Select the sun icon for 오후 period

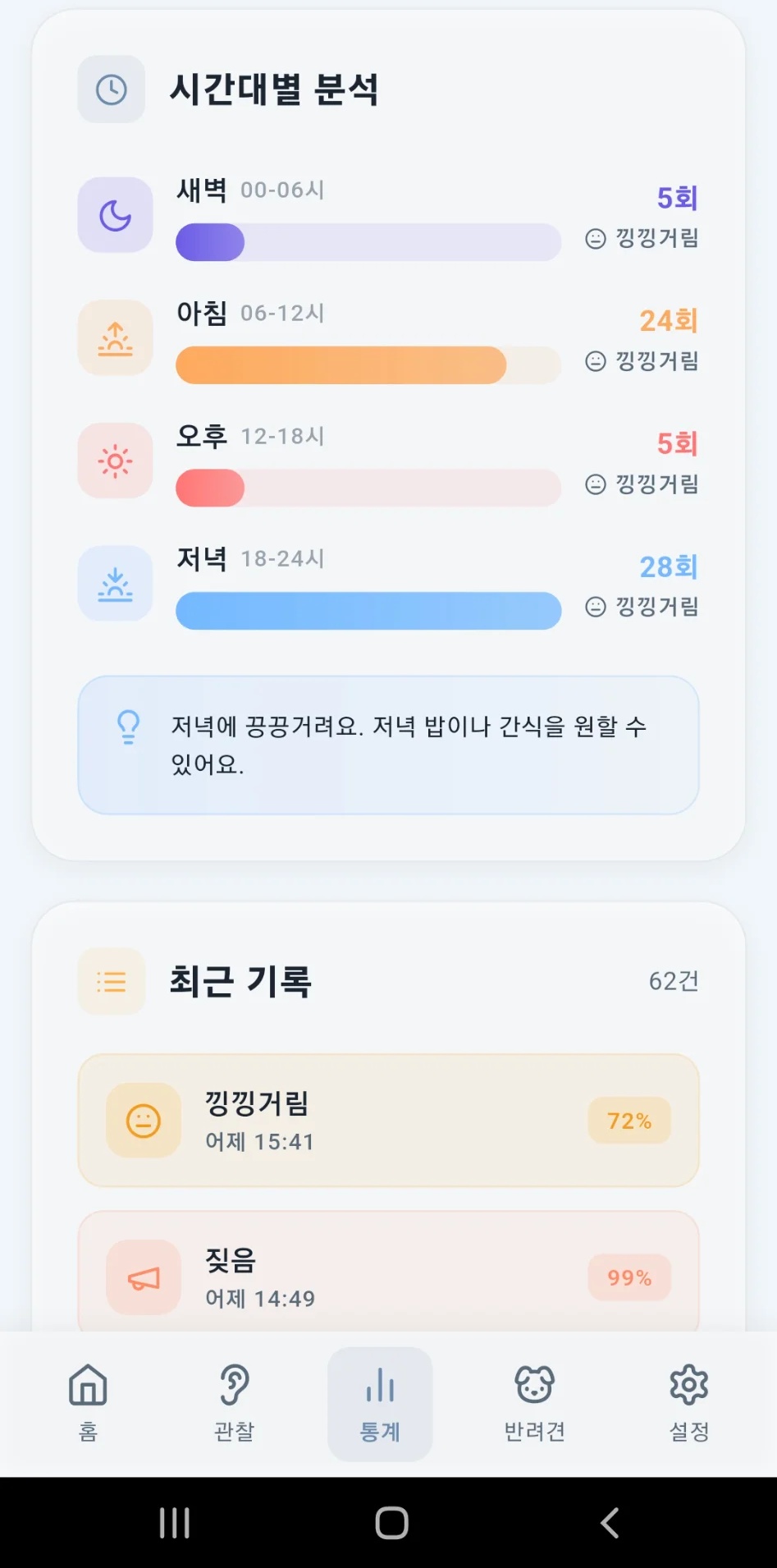click(114, 461)
